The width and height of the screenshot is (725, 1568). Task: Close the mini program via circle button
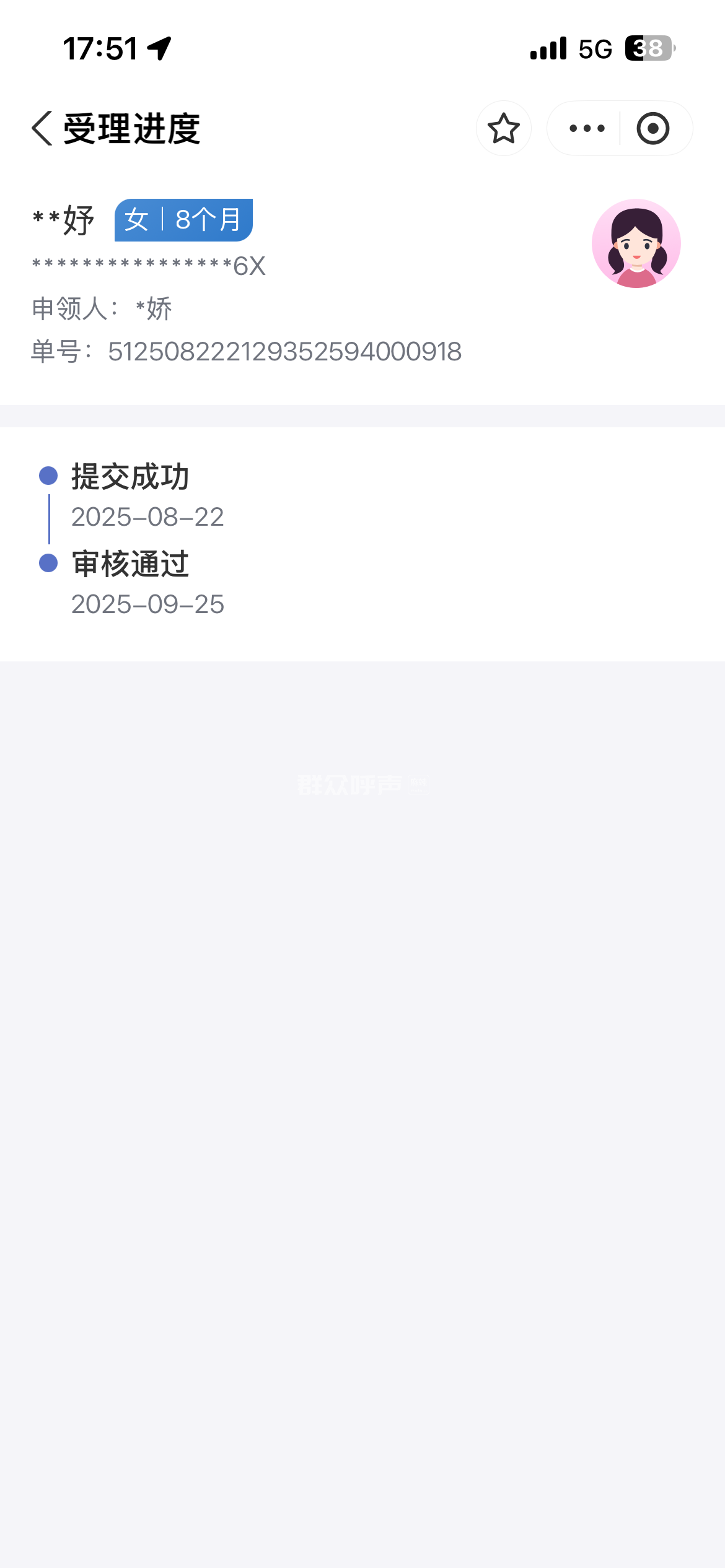[653, 129]
